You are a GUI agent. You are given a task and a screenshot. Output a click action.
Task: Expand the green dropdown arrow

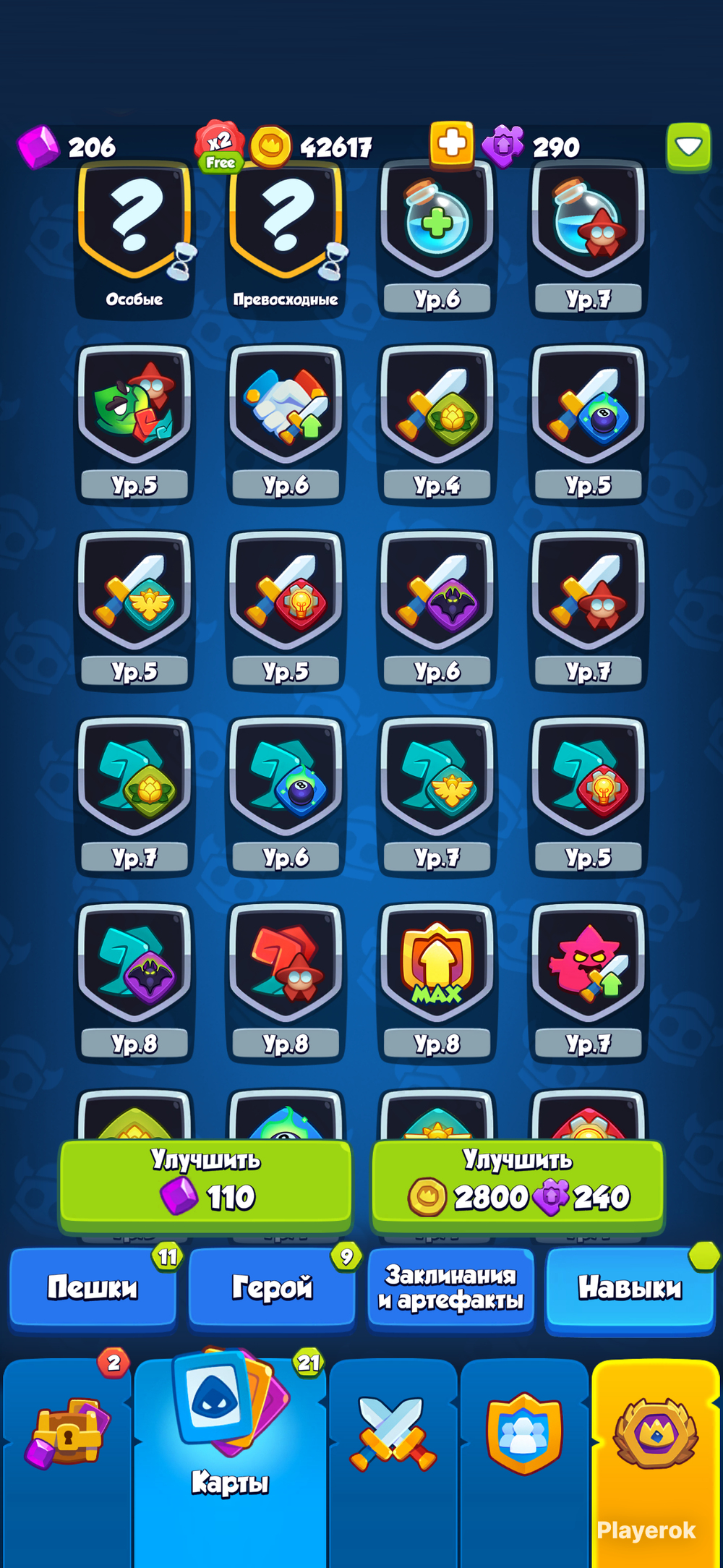coord(688,148)
